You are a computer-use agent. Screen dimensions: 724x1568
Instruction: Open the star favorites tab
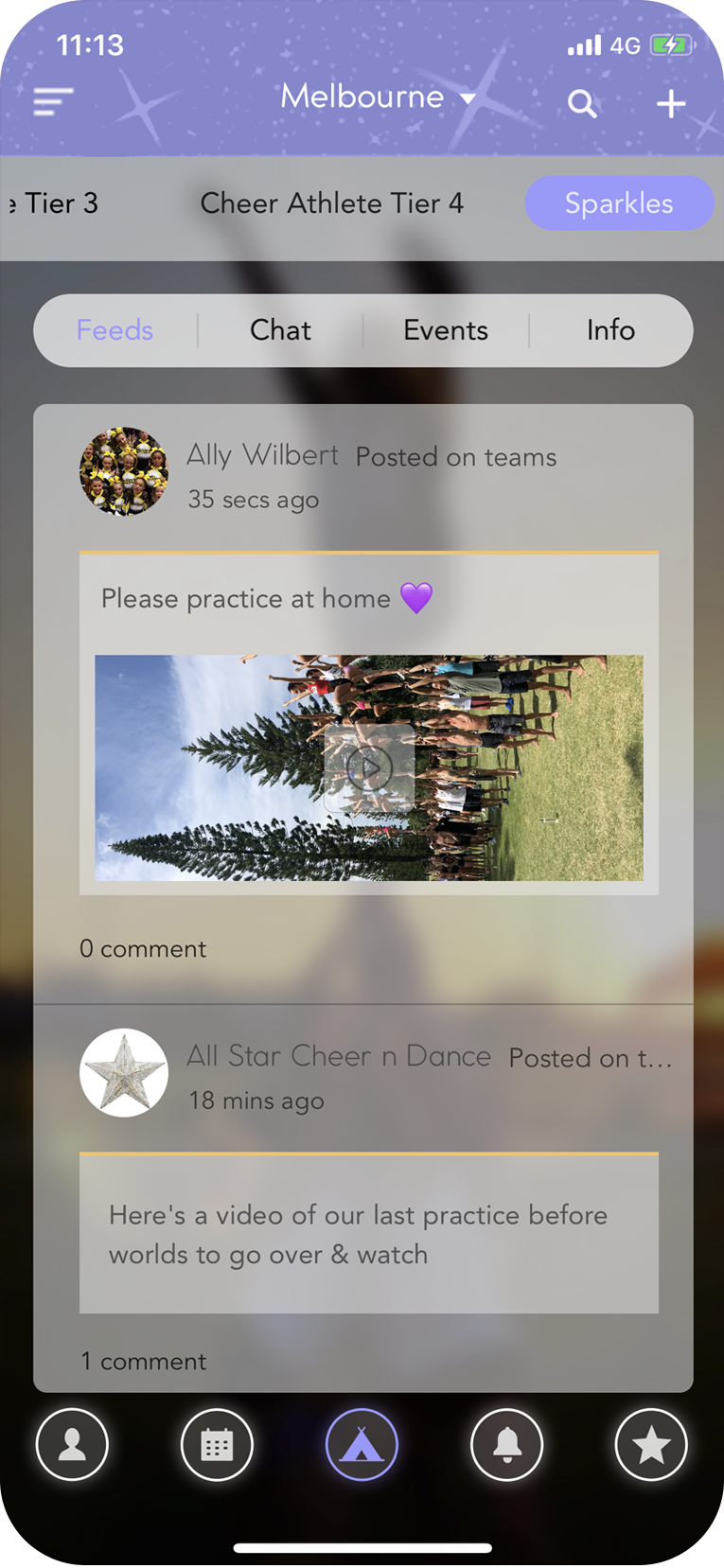pos(651,1445)
